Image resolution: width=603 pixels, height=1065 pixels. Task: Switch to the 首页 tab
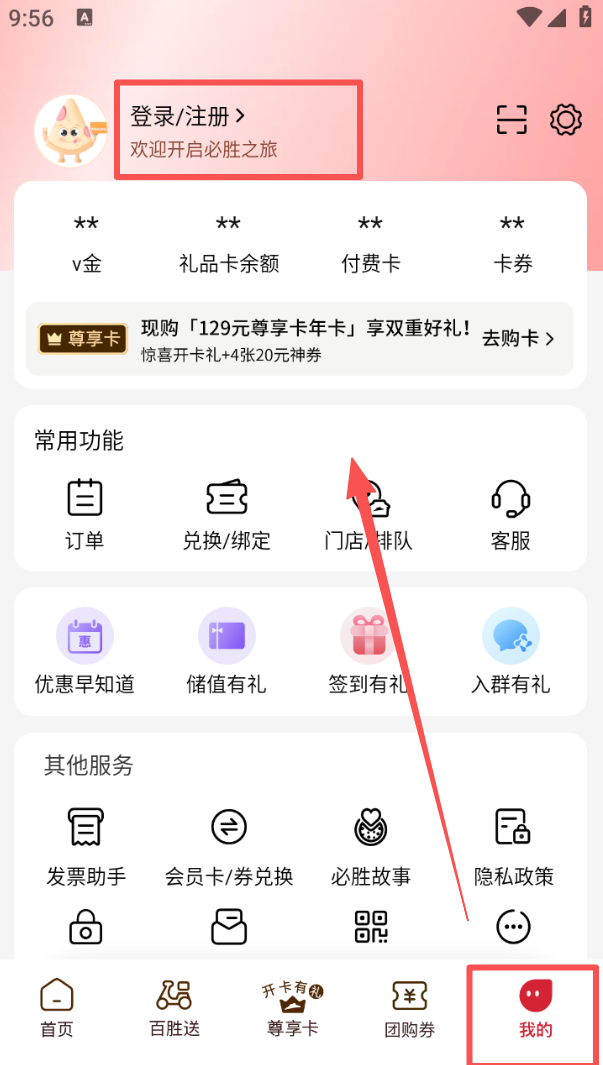(x=56, y=1009)
